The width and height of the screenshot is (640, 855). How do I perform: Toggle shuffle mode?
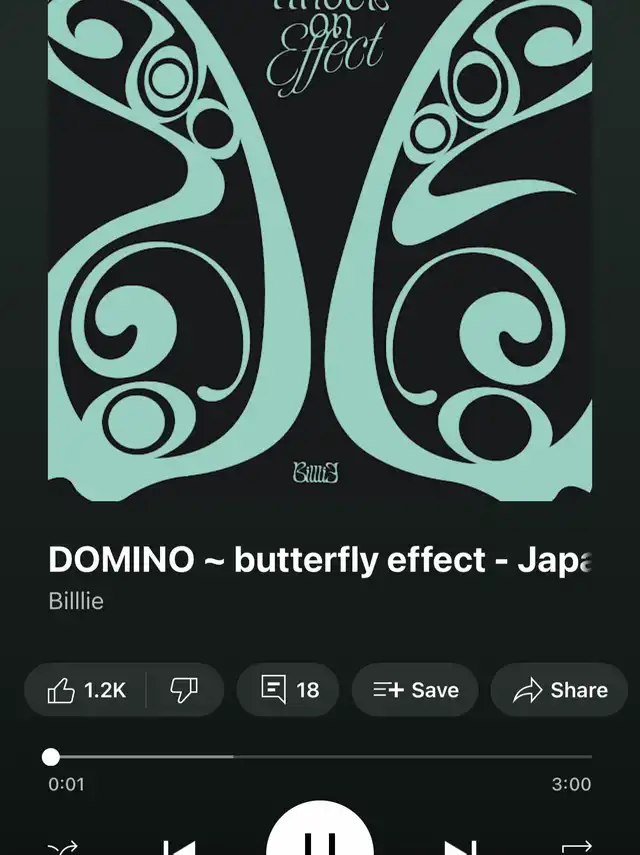coord(62,849)
